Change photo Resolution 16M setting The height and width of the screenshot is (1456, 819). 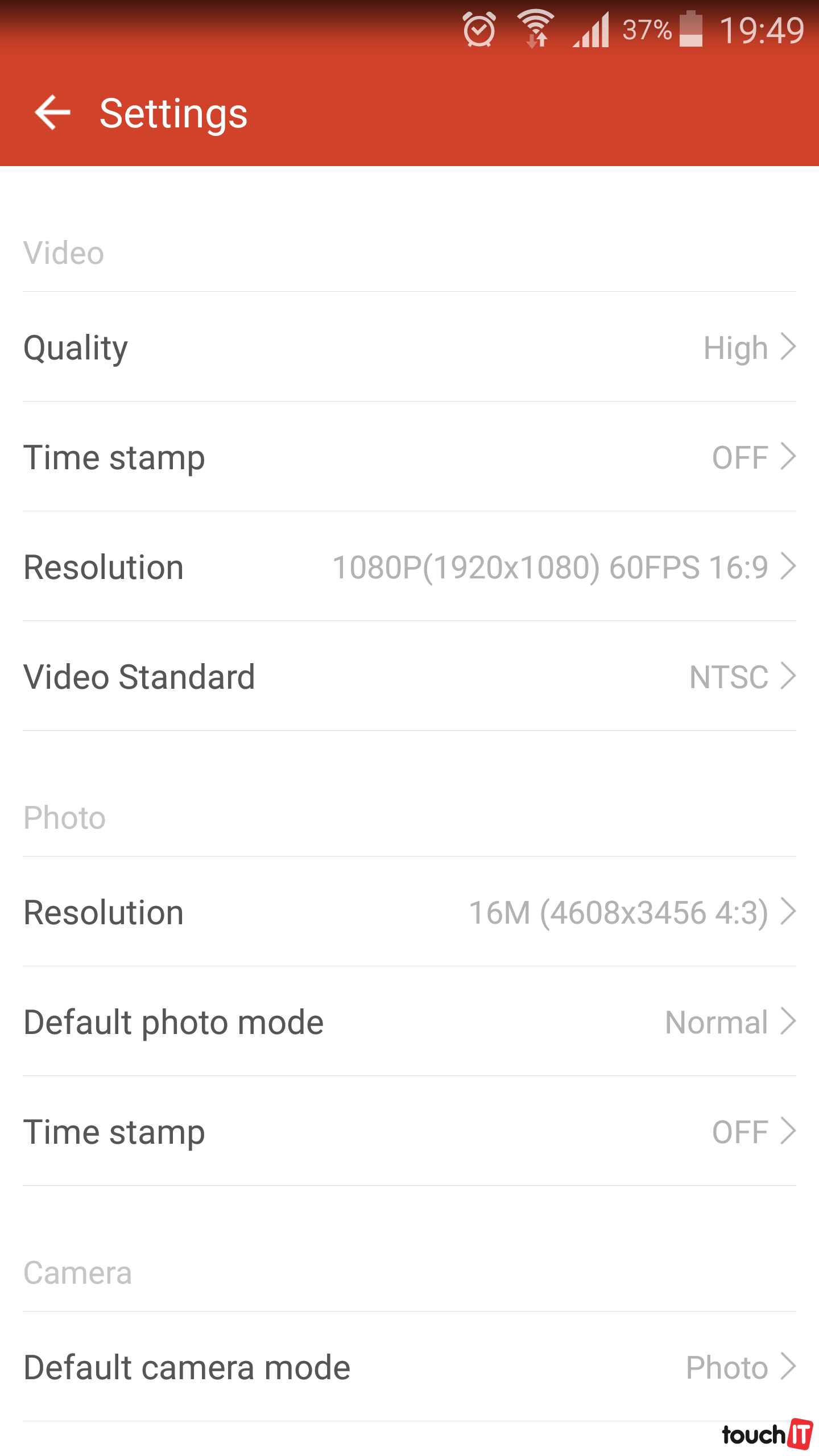pyautogui.click(x=409, y=912)
